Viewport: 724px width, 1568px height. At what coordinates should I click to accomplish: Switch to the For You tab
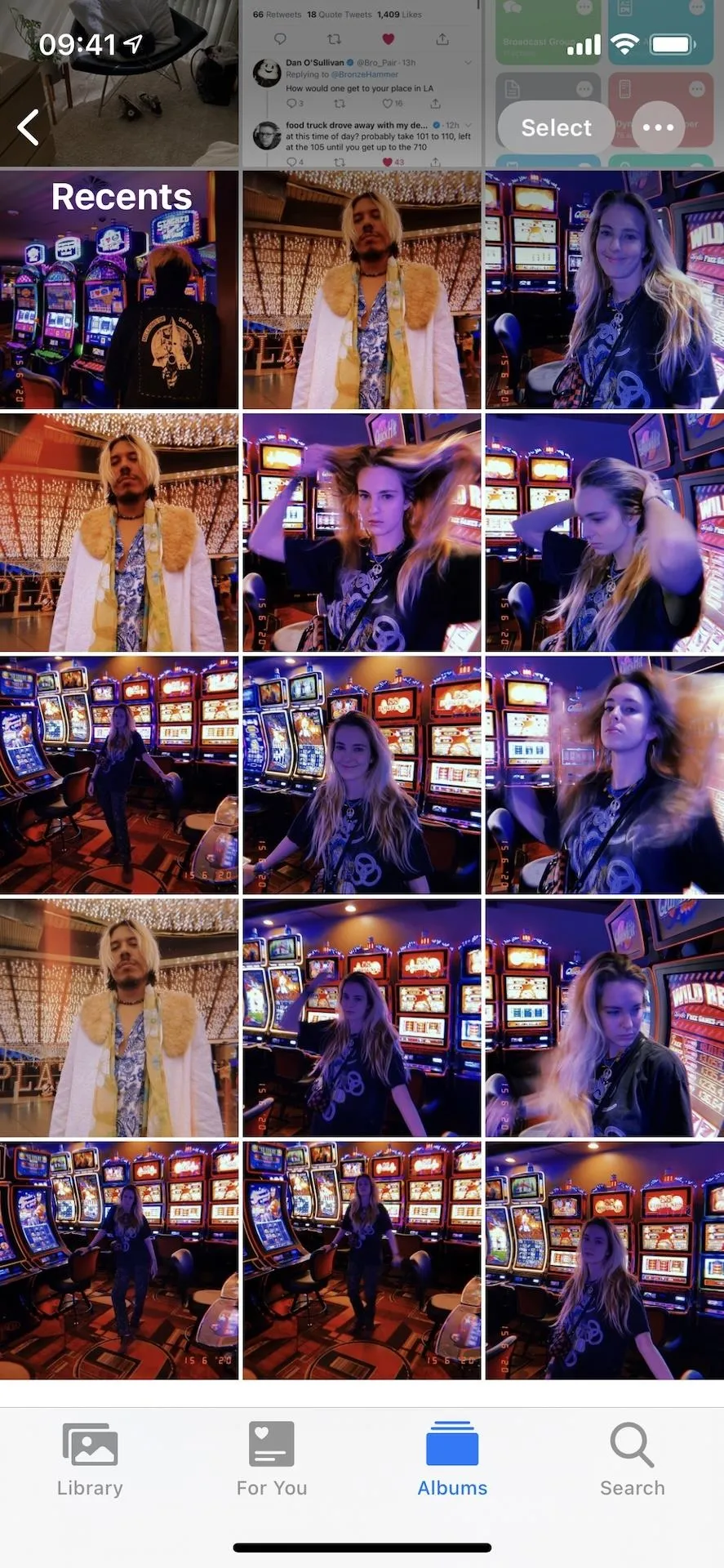coord(272,1460)
